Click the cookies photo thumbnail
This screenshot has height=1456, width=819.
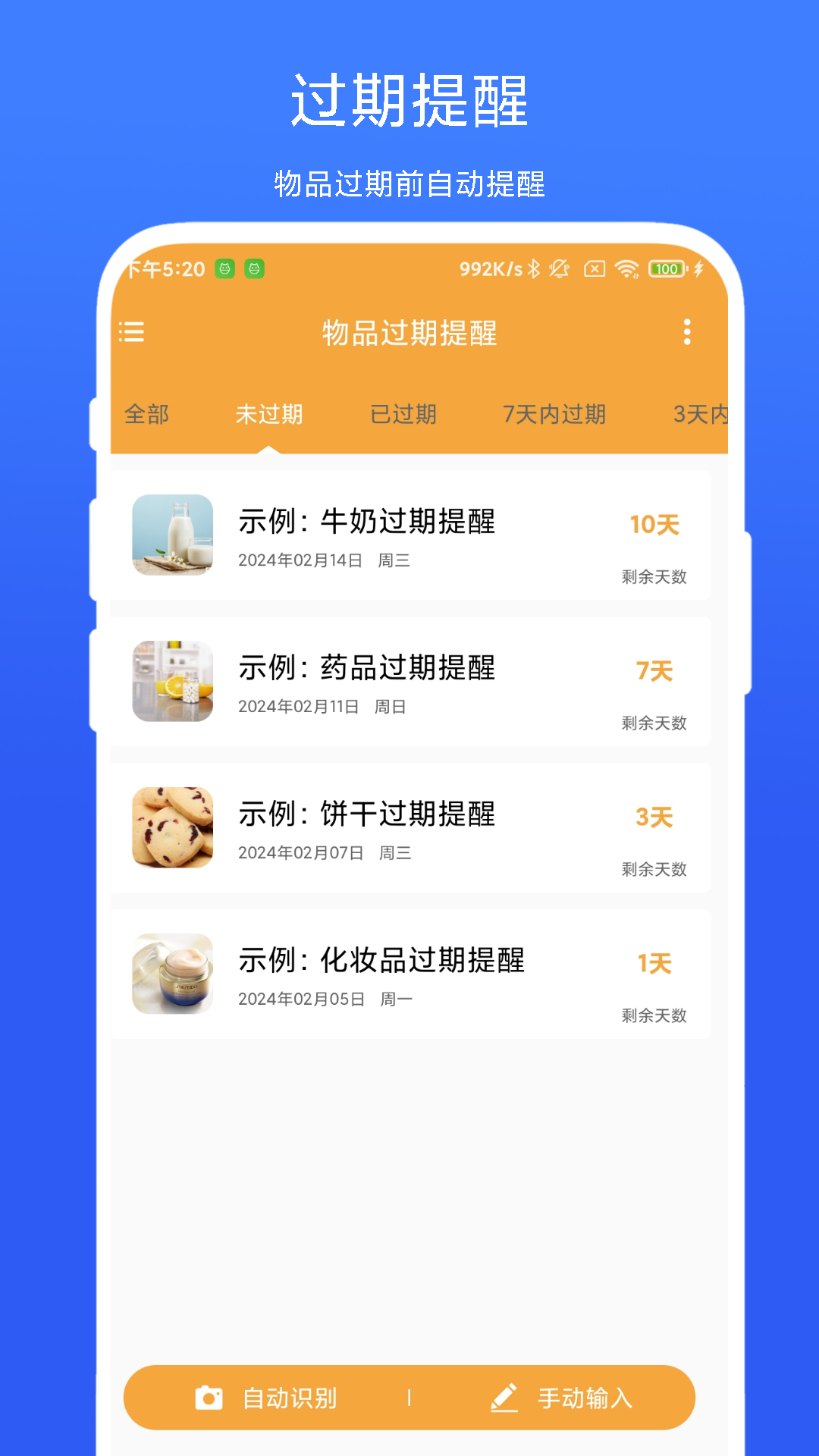point(172,828)
